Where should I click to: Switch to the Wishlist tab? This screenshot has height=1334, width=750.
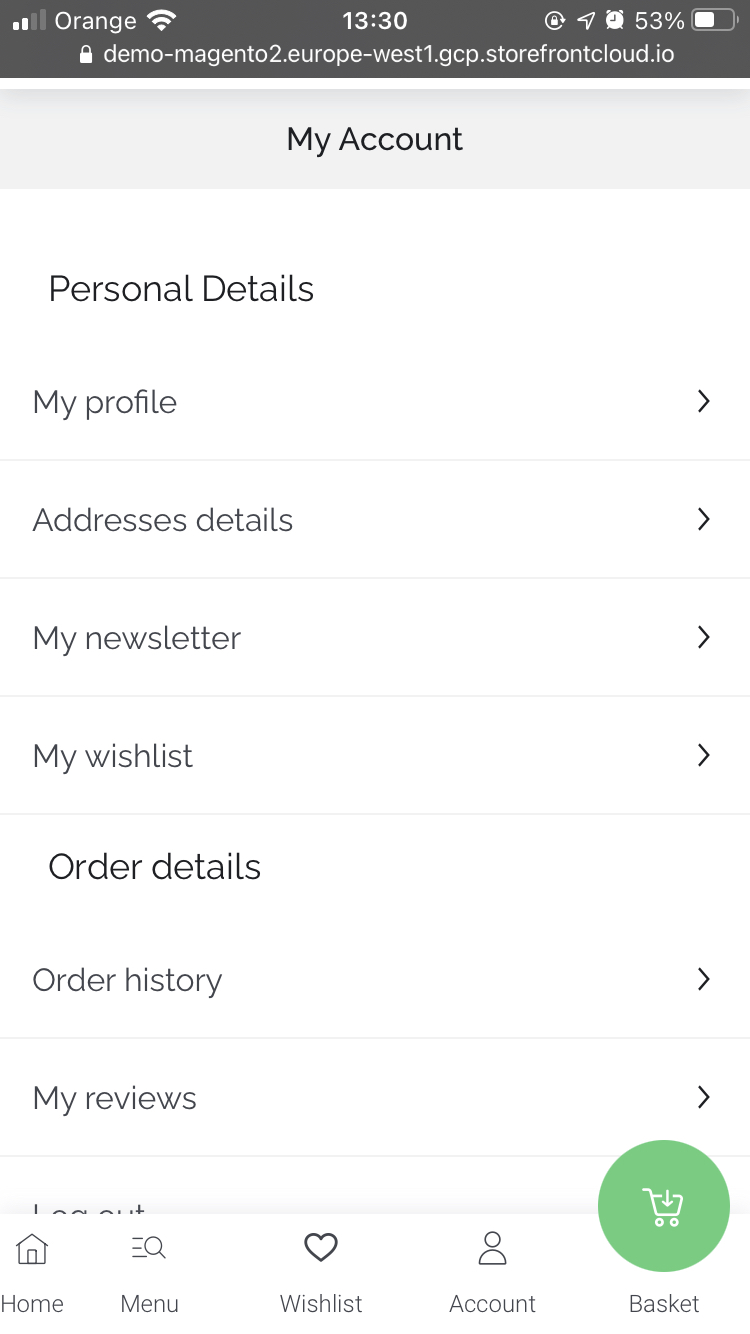(x=321, y=1272)
